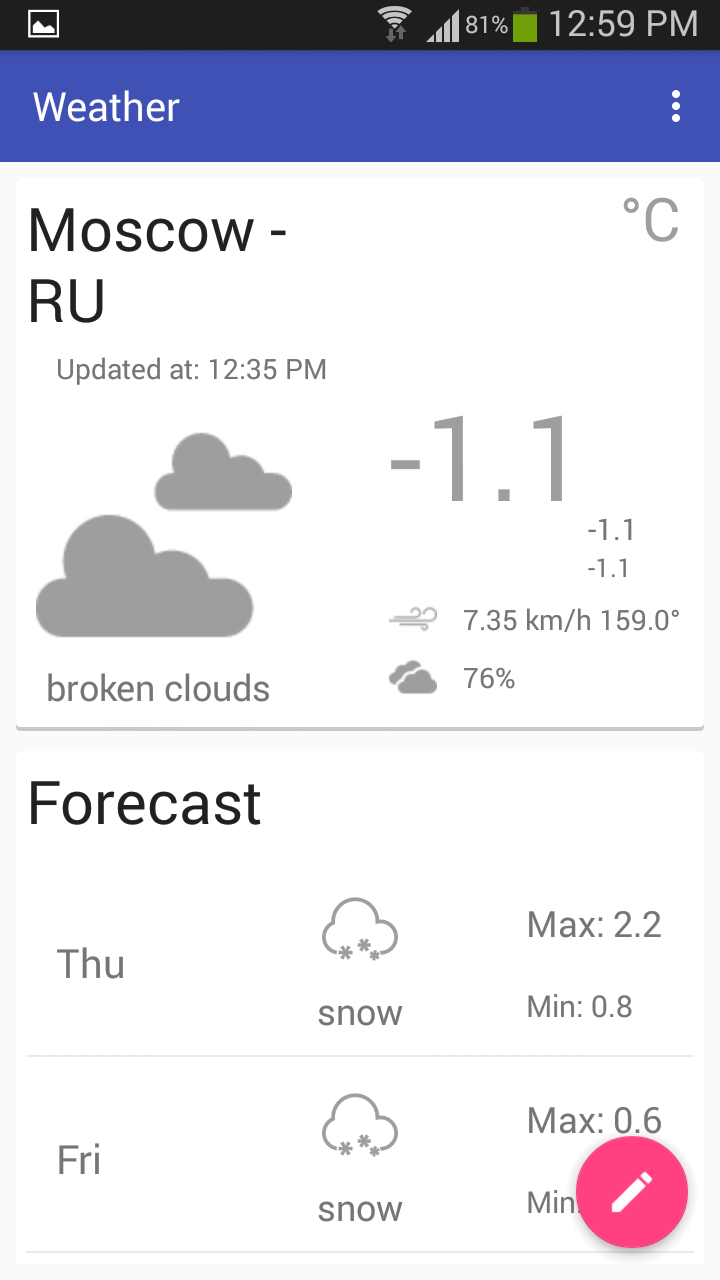Tap the pink edit pencil button
720x1280 pixels.
tap(632, 1192)
